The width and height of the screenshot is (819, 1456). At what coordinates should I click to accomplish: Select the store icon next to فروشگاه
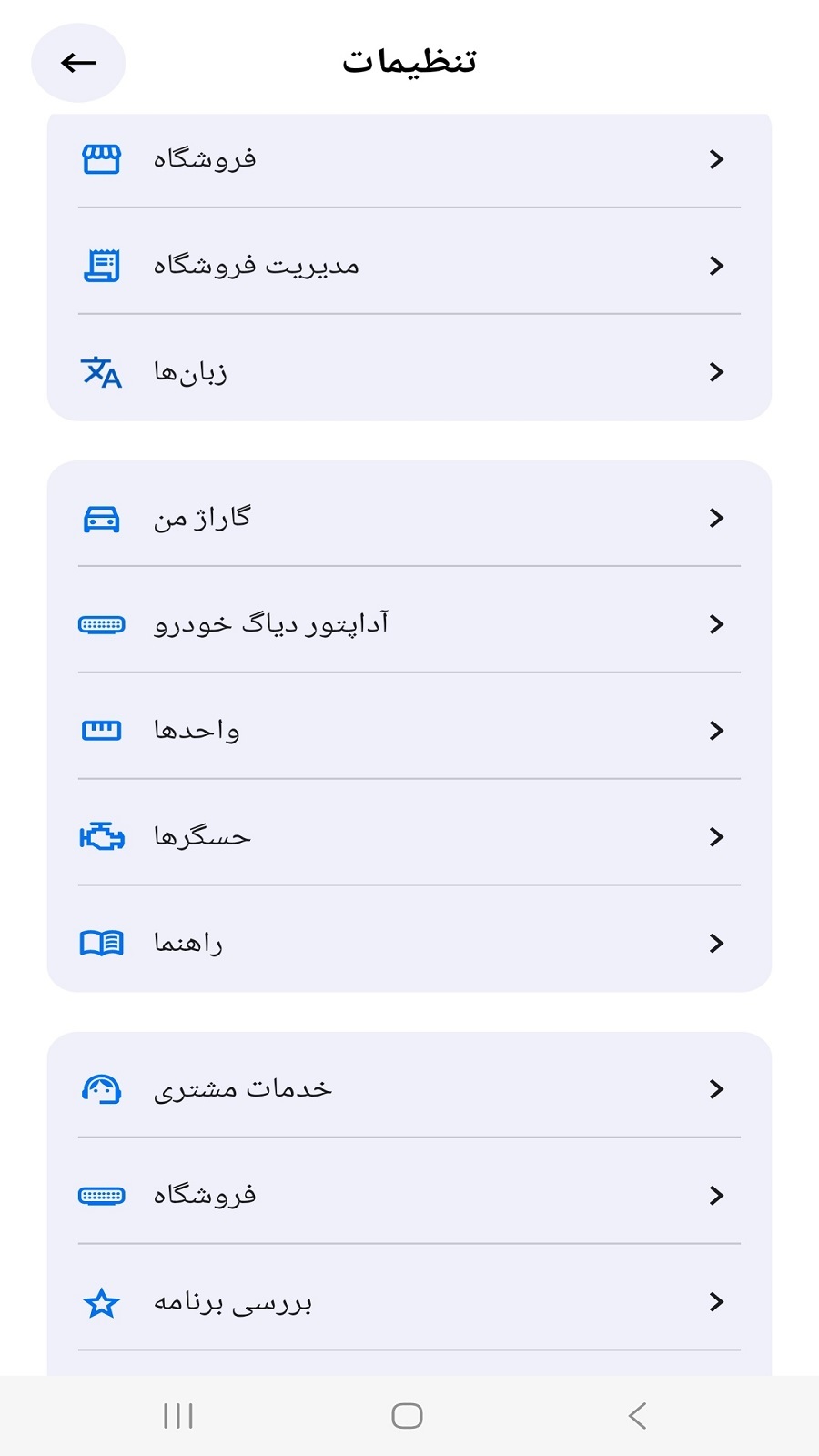(x=102, y=157)
